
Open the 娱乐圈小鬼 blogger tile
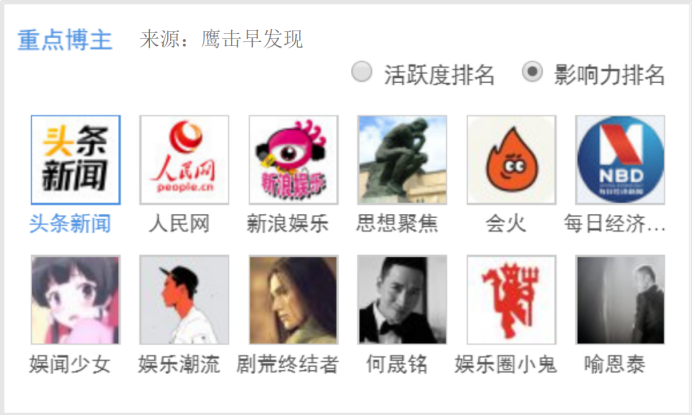click(x=511, y=300)
